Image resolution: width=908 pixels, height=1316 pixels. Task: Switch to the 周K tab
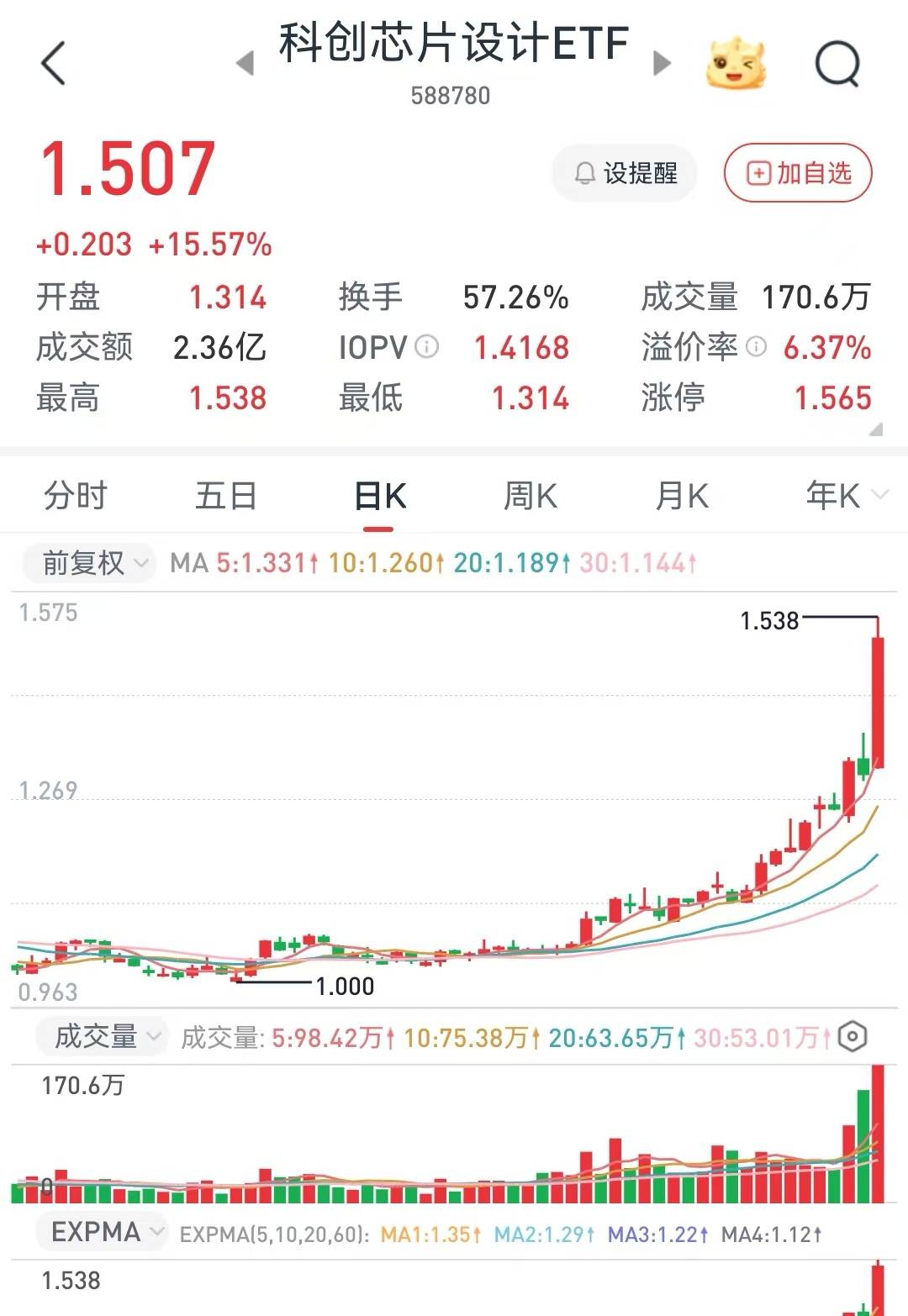(530, 495)
